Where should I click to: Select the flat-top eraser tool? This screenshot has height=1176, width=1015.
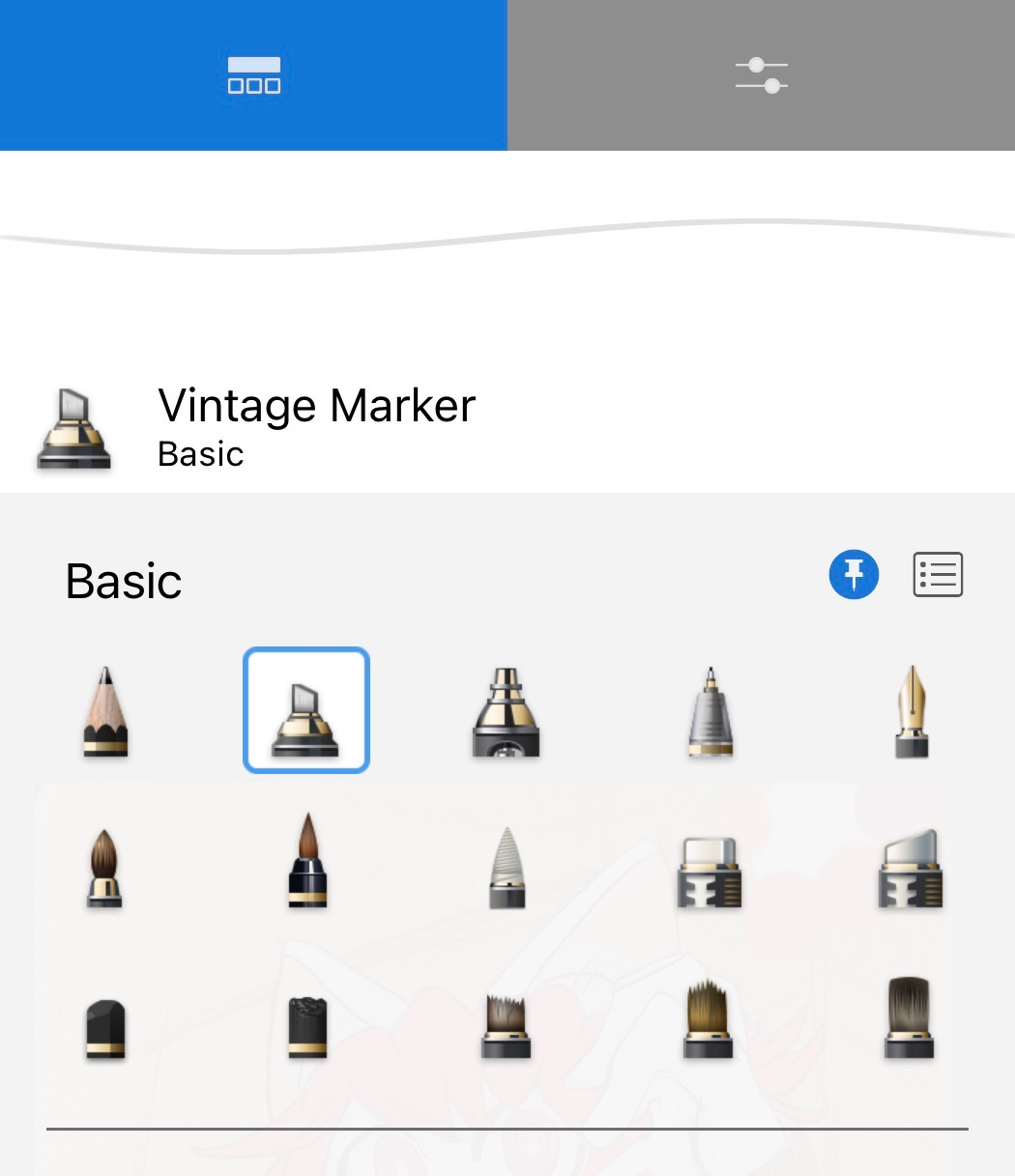coord(710,872)
